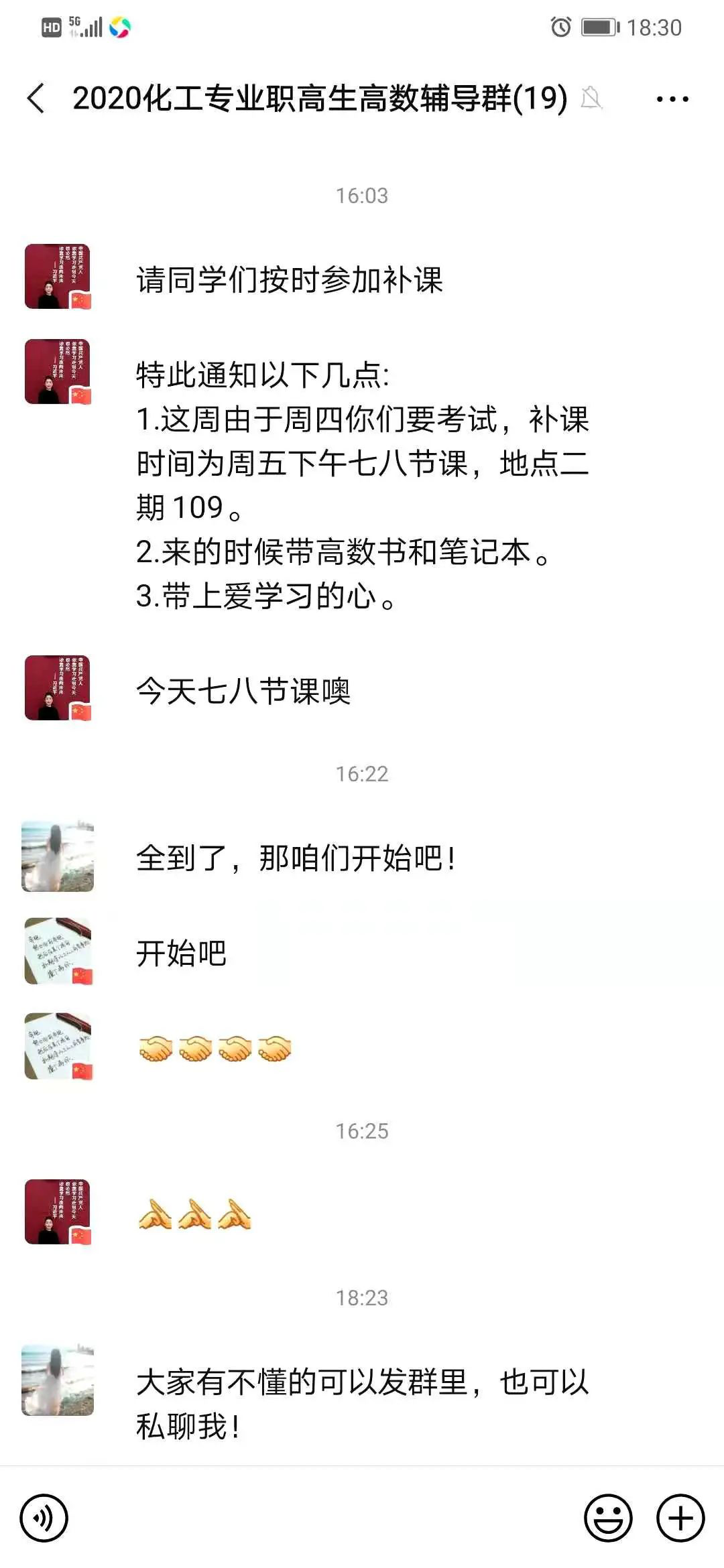Go back from the group chat
The width and height of the screenshot is (724, 1568).
click(x=37, y=99)
